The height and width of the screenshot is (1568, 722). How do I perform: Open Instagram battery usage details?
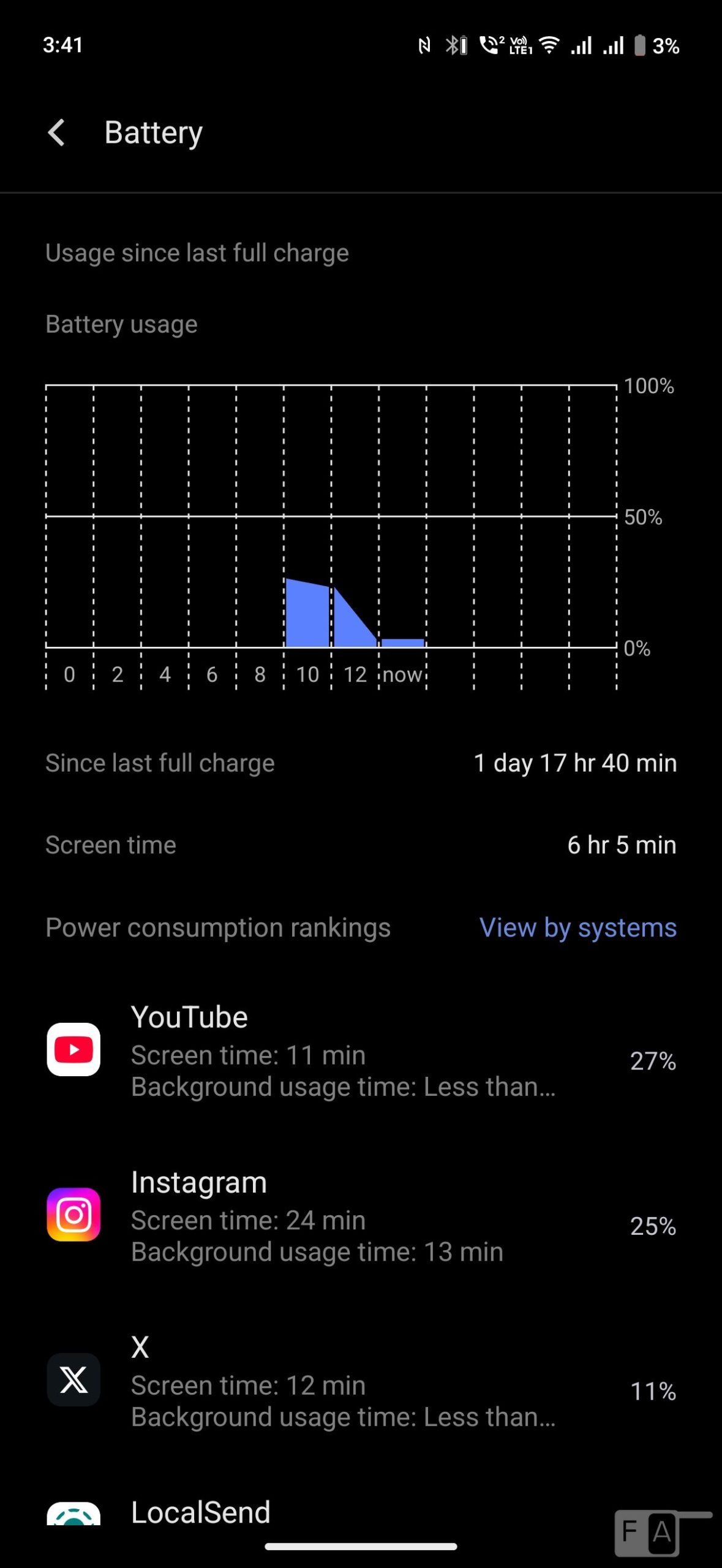click(x=361, y=1216)
